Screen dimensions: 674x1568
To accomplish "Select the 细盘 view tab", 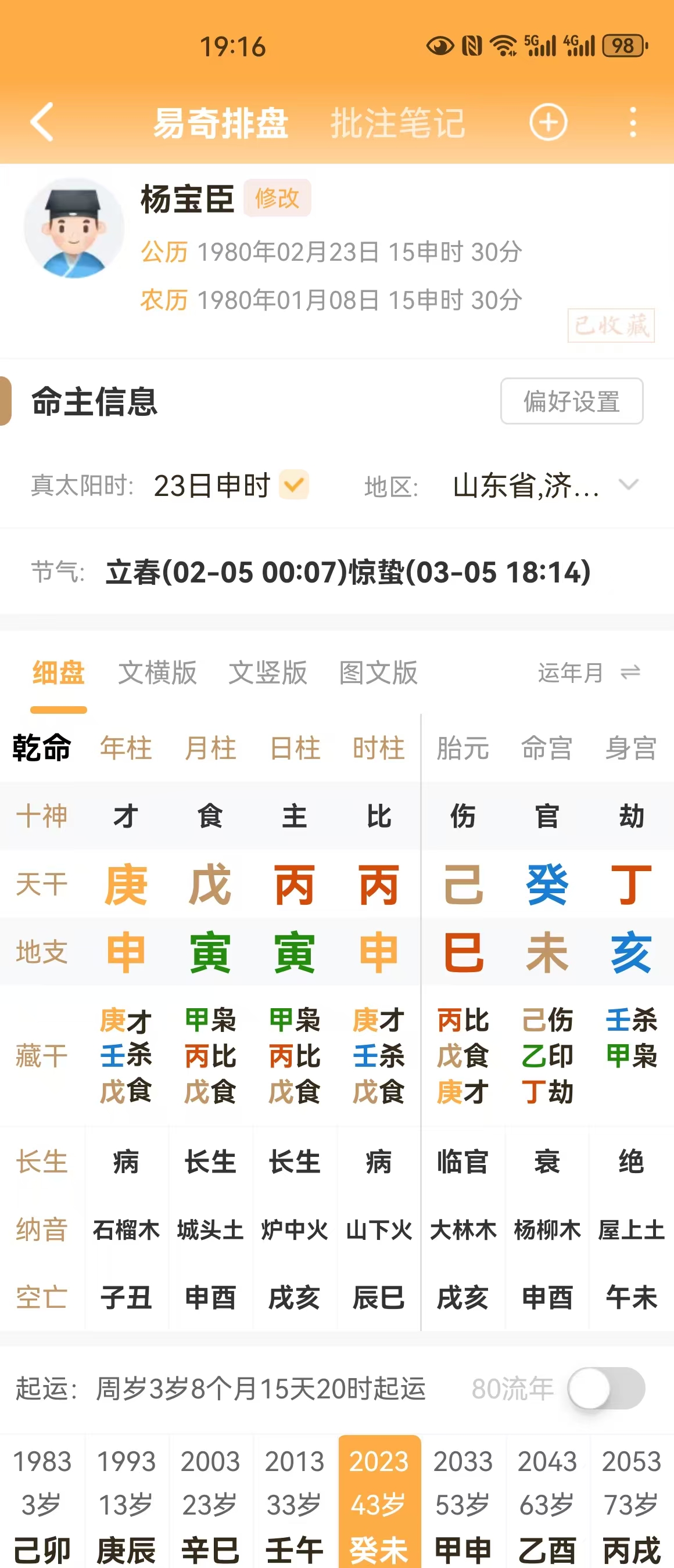I will [59, 672].
